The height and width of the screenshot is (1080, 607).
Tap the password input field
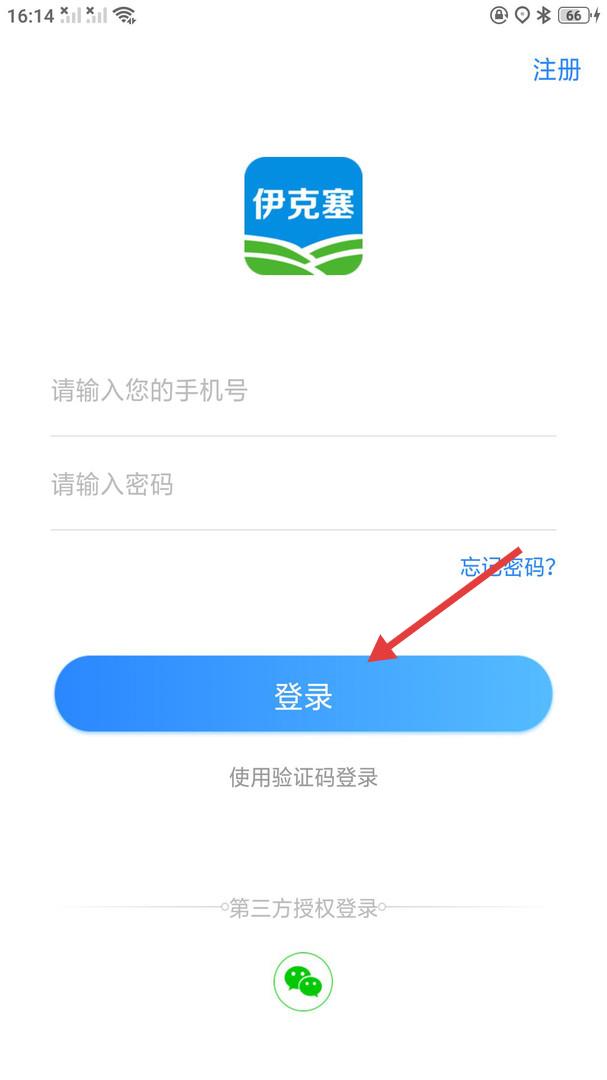302,486
